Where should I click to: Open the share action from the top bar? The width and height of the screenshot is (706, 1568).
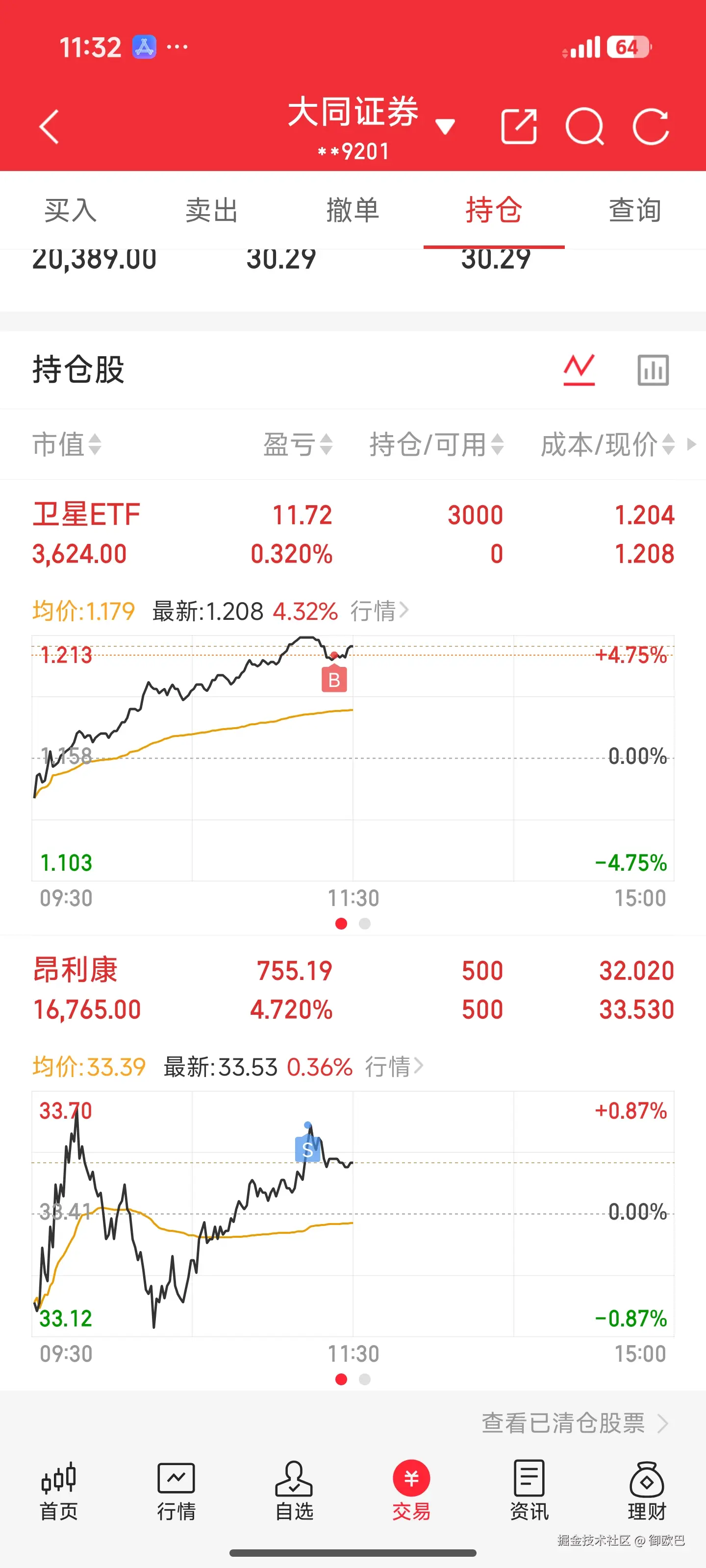[x=518, y=126]
